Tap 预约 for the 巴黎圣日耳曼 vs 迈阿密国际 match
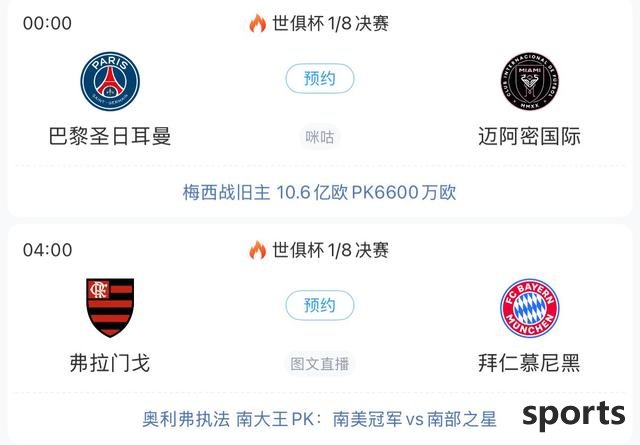Screen dimensions: 640x445 click(319, 79)
